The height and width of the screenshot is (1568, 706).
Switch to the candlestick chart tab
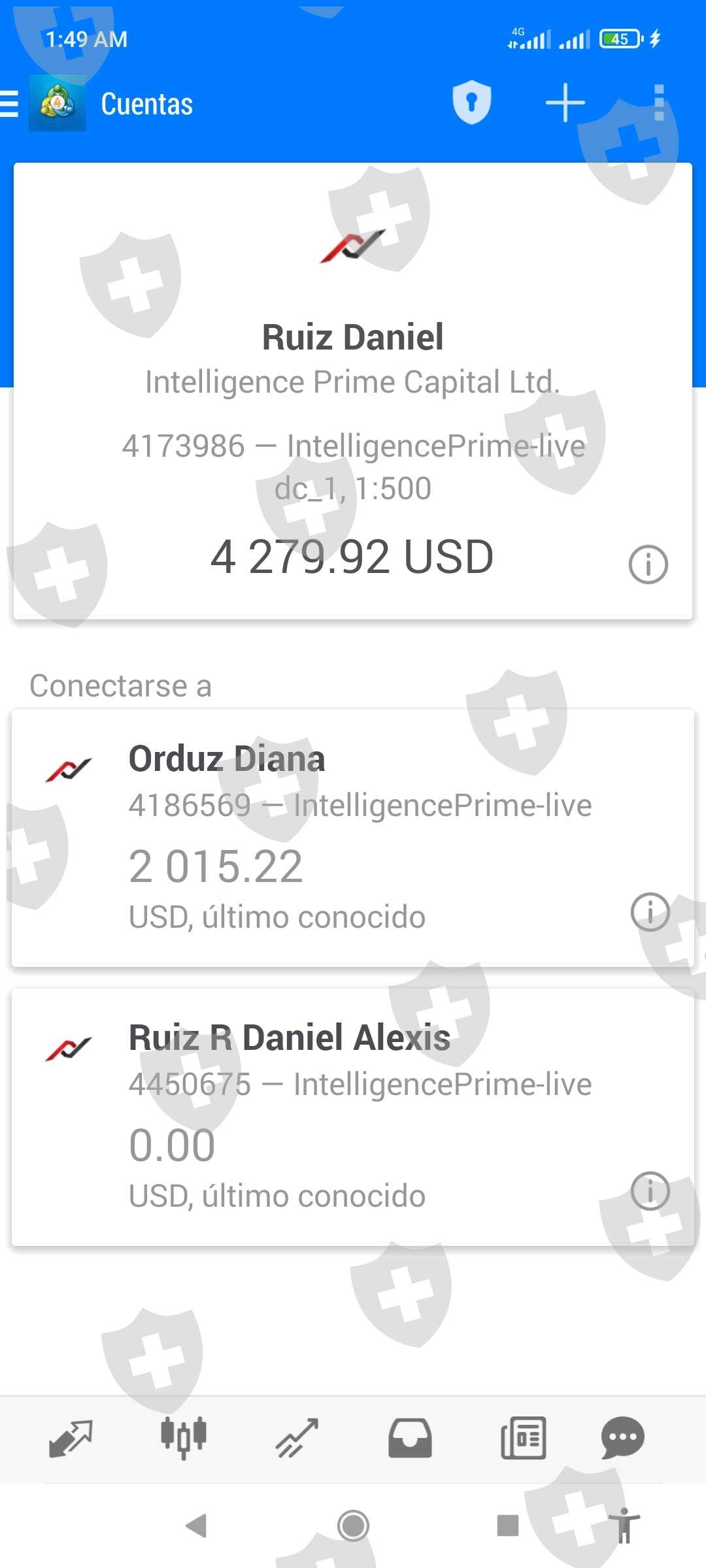click(184, 1438)
